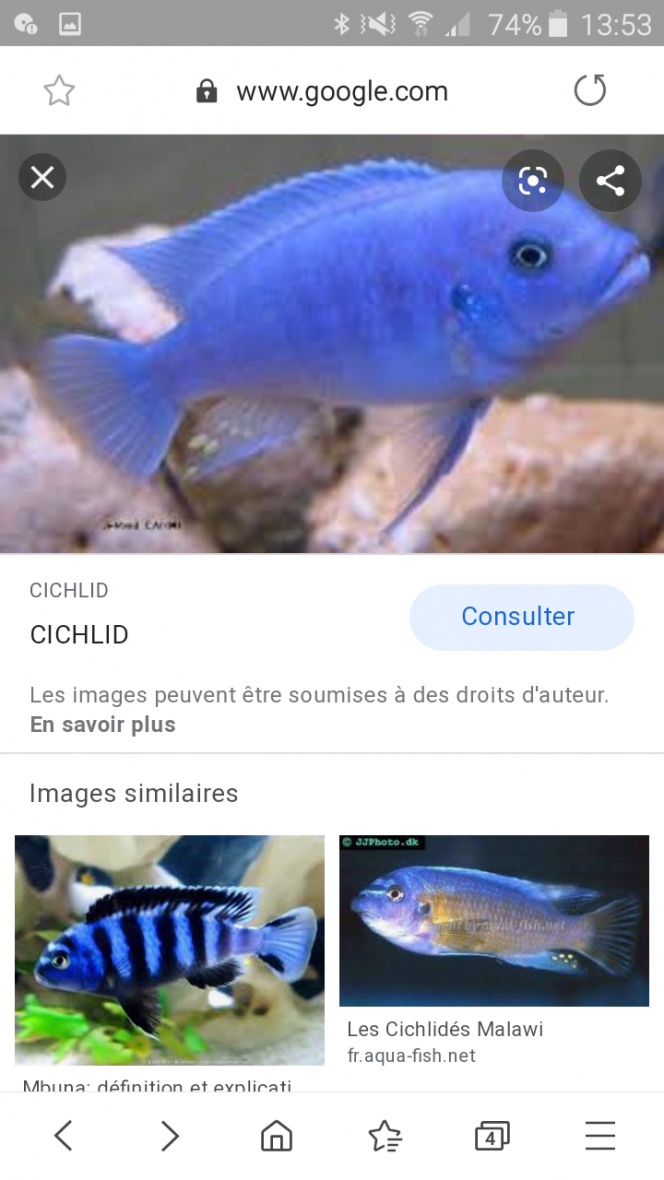Reload the page
This screenshot has width=664, height=1180.
point(590,91)
